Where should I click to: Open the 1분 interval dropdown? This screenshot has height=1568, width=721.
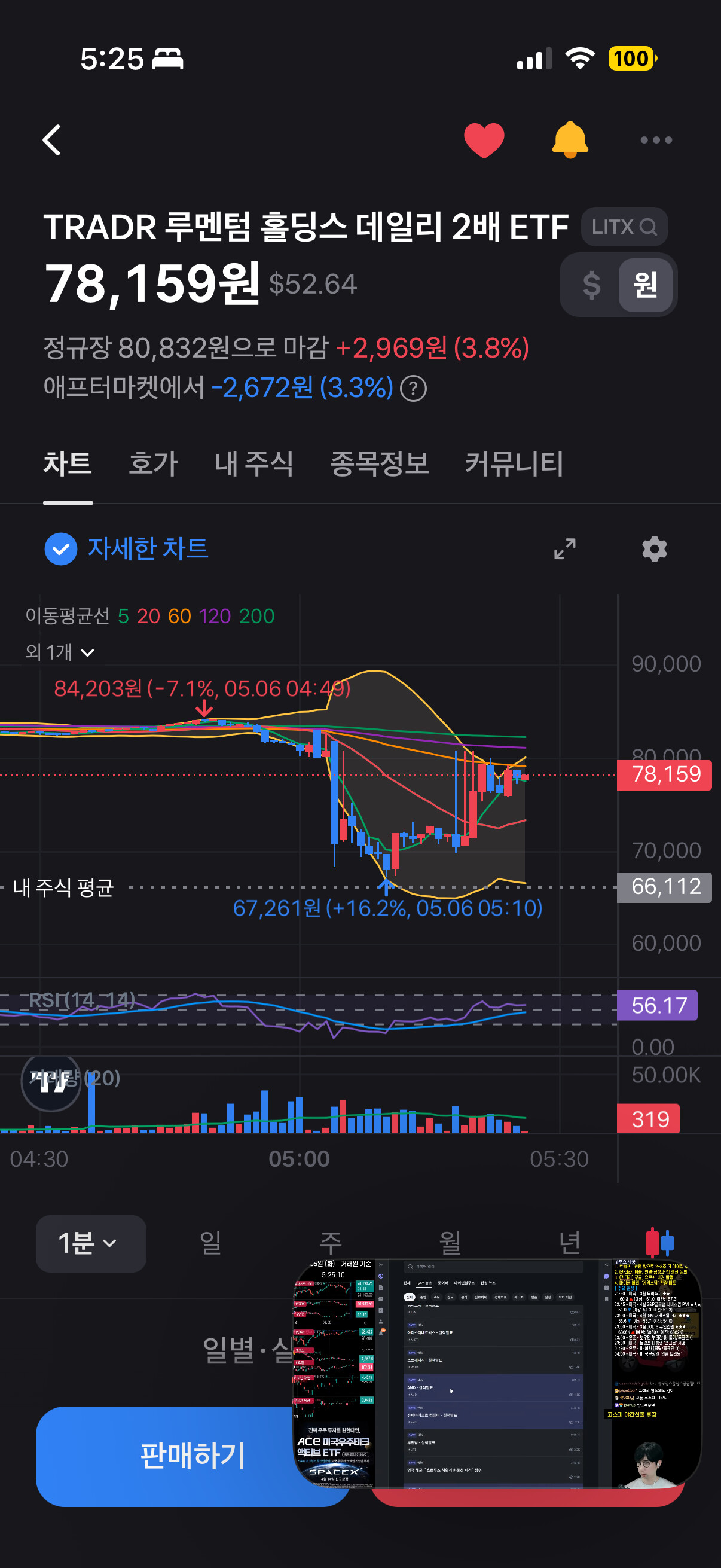[91, 1243]
